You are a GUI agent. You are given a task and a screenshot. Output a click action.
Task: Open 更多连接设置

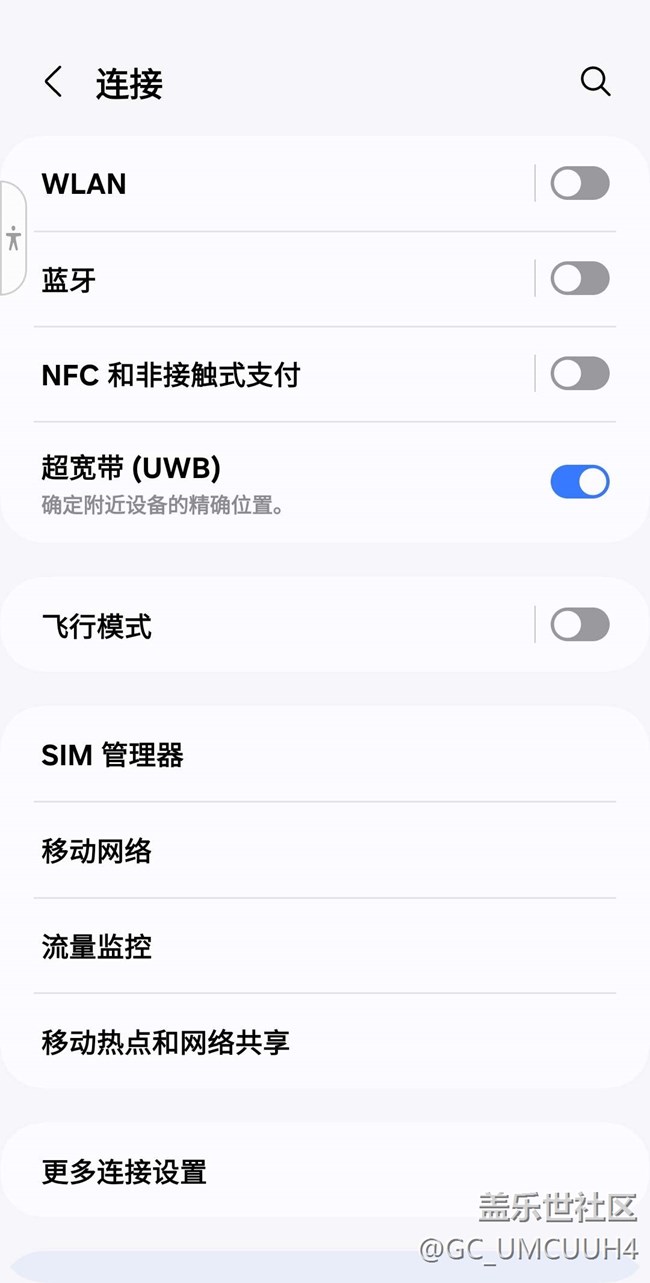click(325, 1171)
